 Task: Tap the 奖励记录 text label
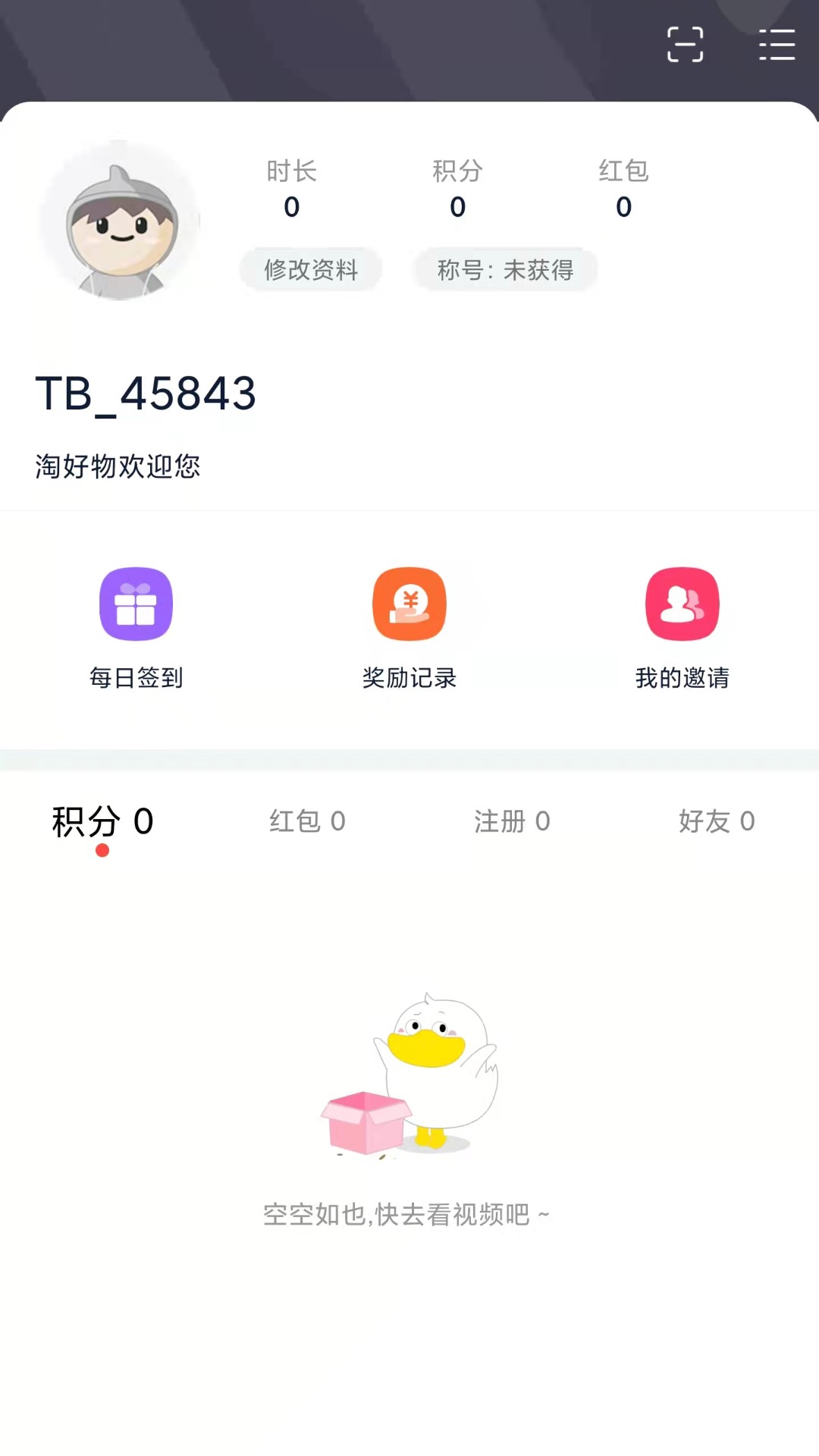pyautogui.click(x=409, y=679)
